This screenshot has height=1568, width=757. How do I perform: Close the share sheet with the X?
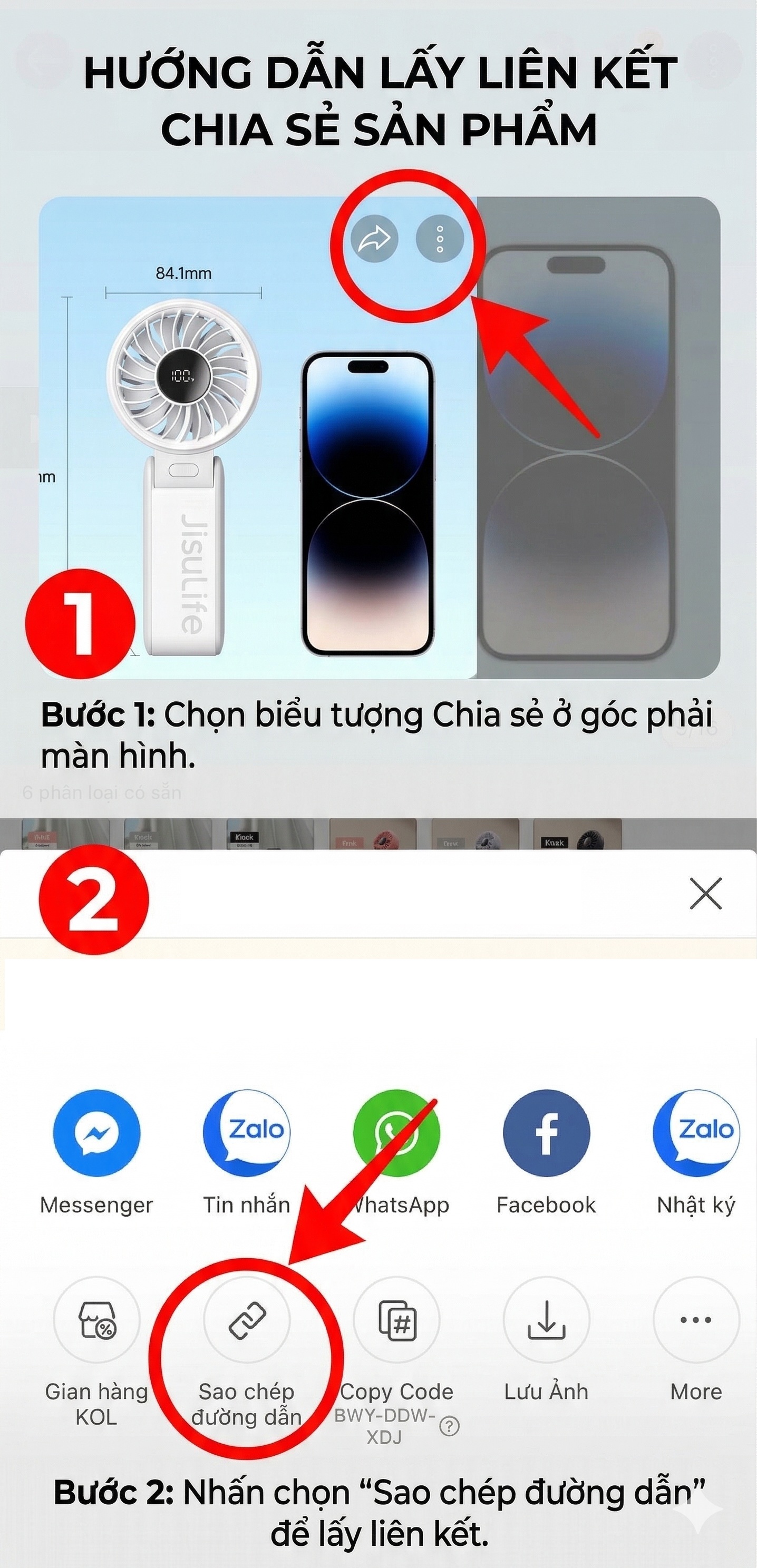[x=705, y=893]
